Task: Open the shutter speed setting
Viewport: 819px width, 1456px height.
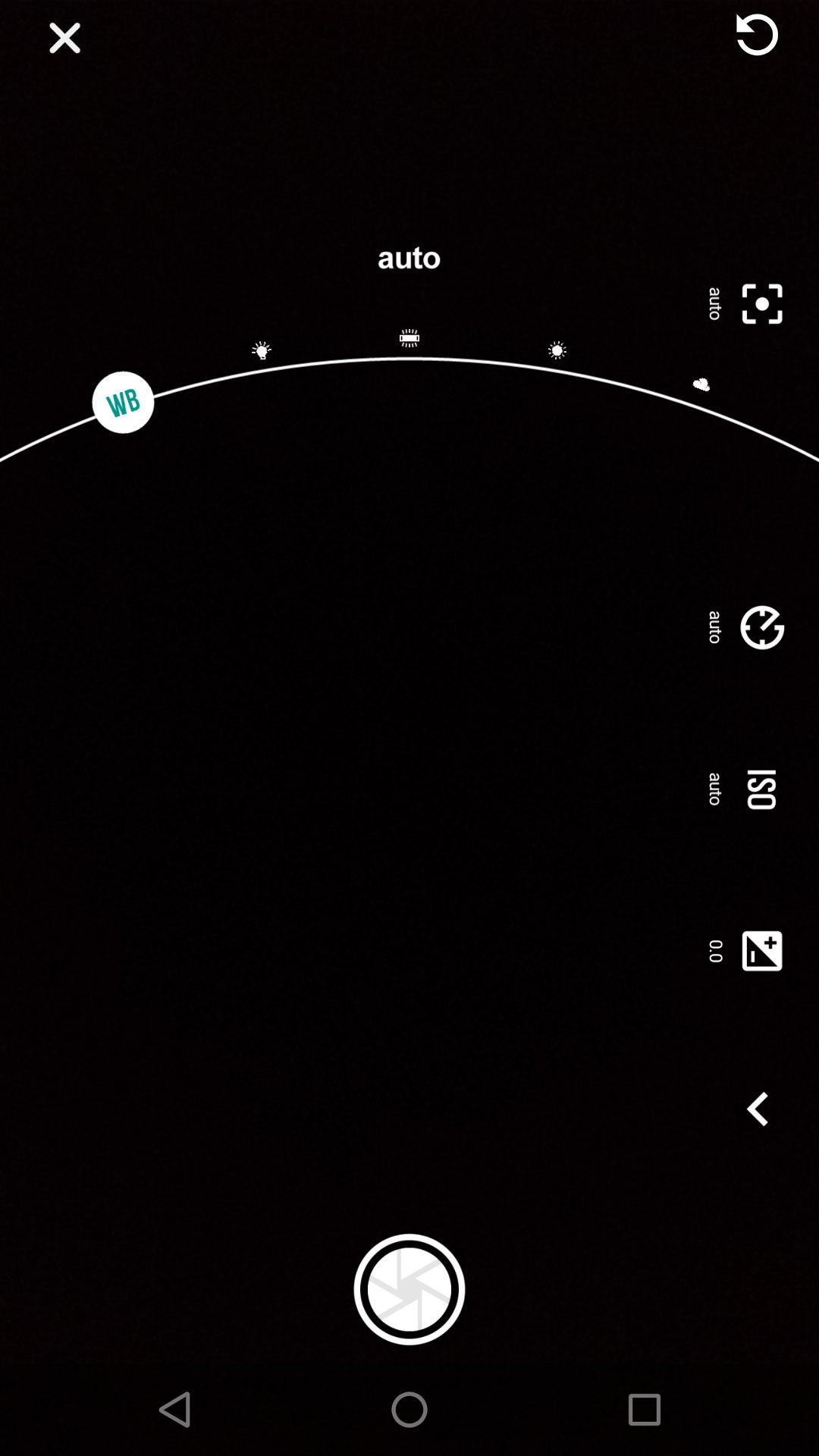Action: (761, 628)
